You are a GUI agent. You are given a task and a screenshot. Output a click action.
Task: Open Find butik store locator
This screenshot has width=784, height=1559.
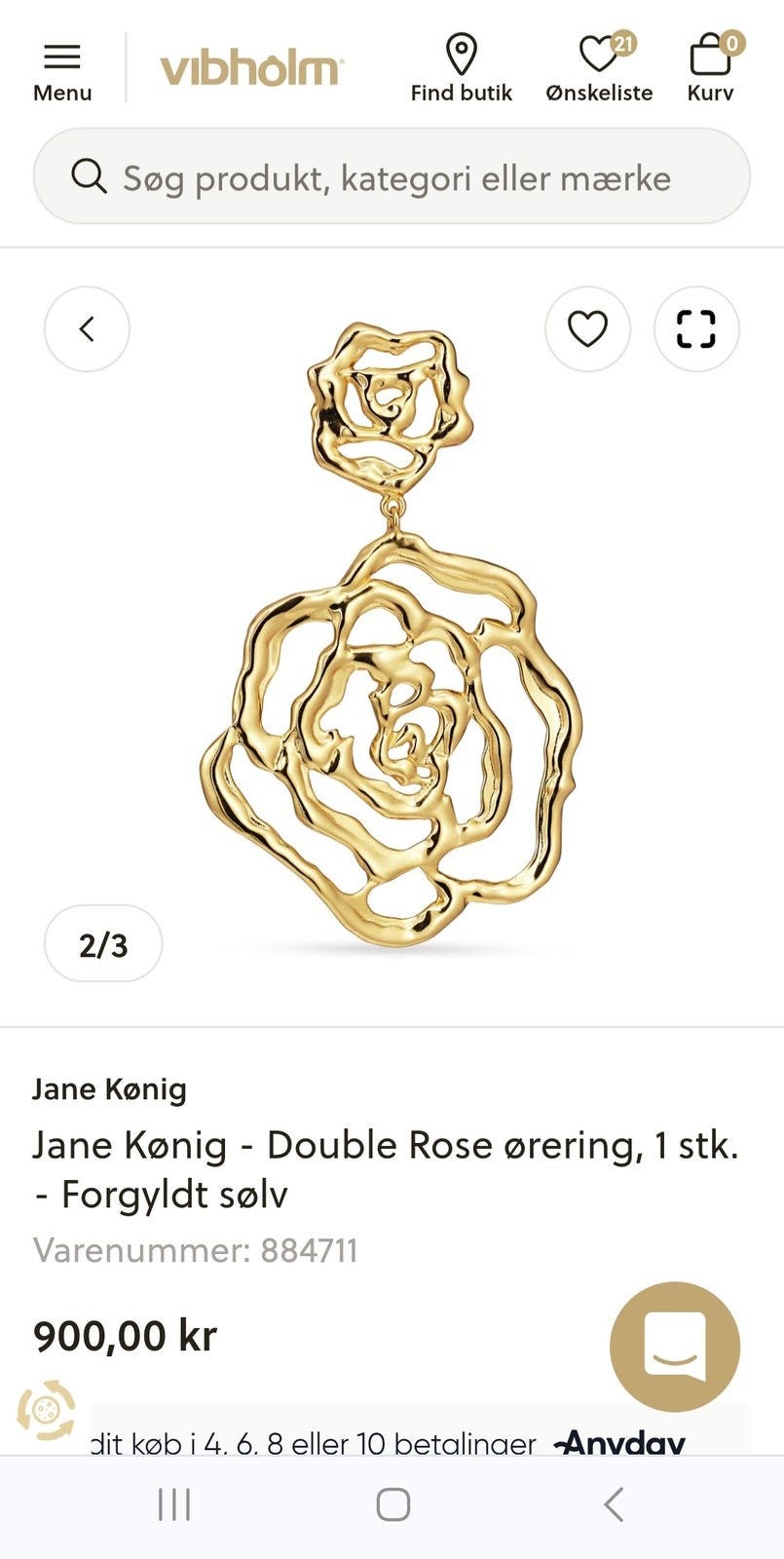tap(462, 68)
